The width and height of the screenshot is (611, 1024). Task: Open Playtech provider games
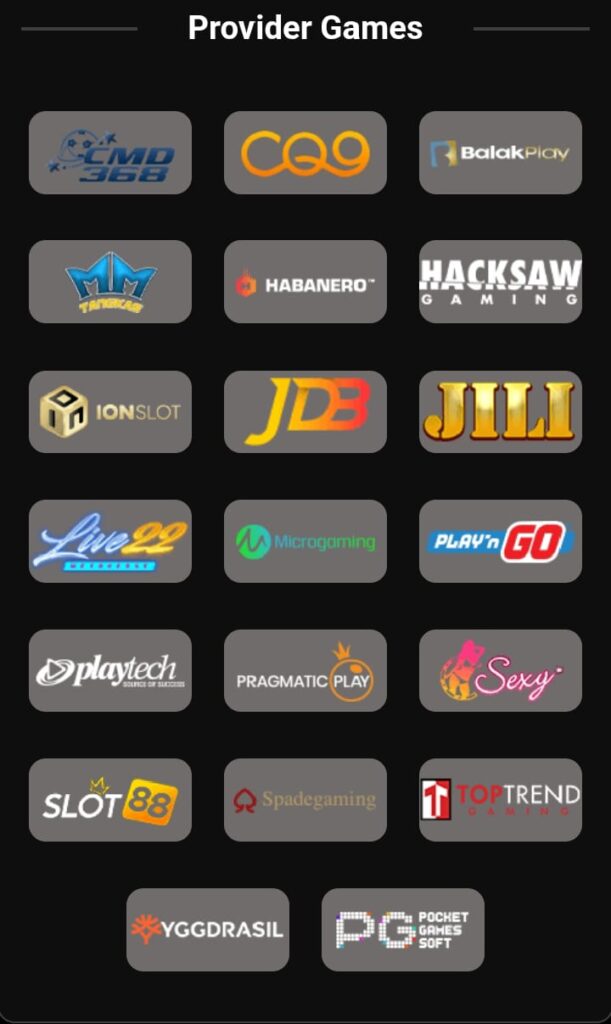[x=110, y=671]
